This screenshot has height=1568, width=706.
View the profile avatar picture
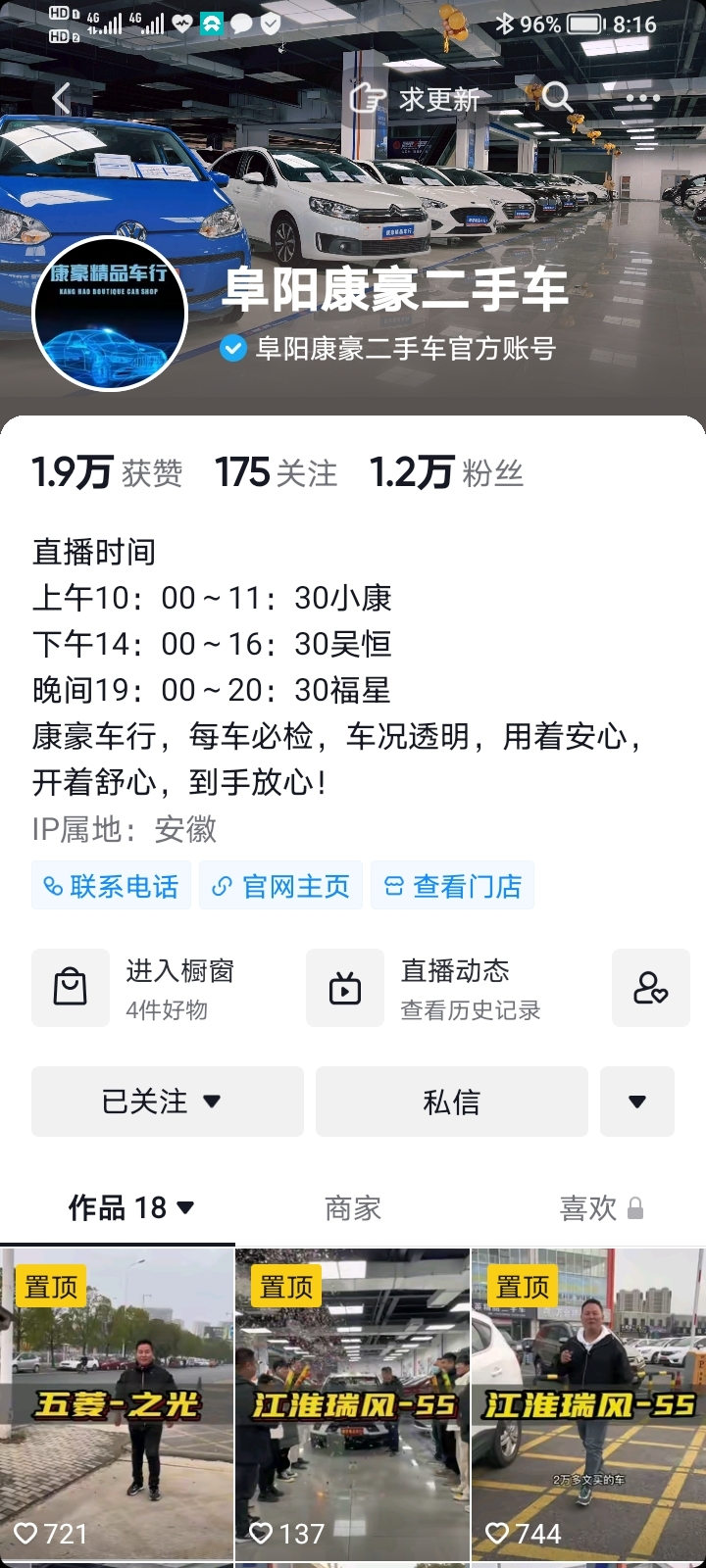pos(110,314)
